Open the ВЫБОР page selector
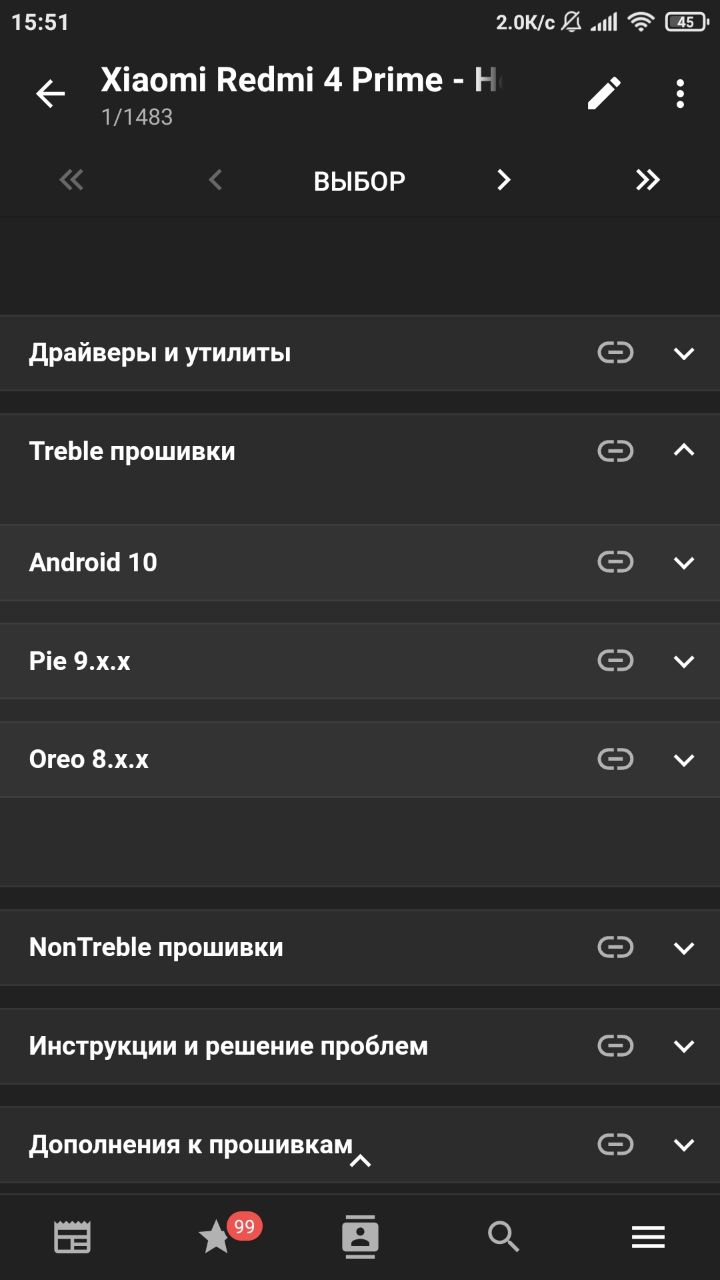 [x=360, y=181]
